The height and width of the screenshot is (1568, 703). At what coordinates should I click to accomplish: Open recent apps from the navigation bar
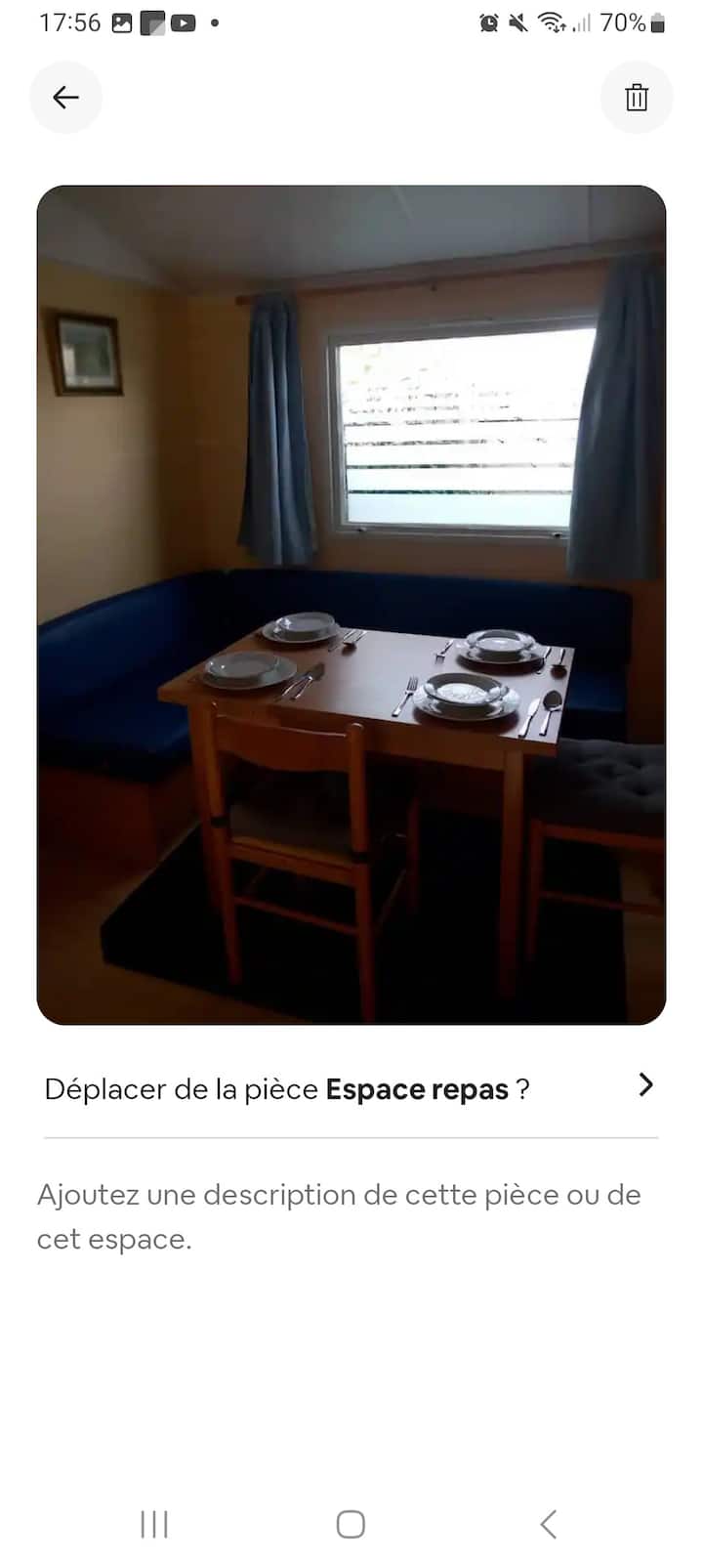[x=154, y=1523]
